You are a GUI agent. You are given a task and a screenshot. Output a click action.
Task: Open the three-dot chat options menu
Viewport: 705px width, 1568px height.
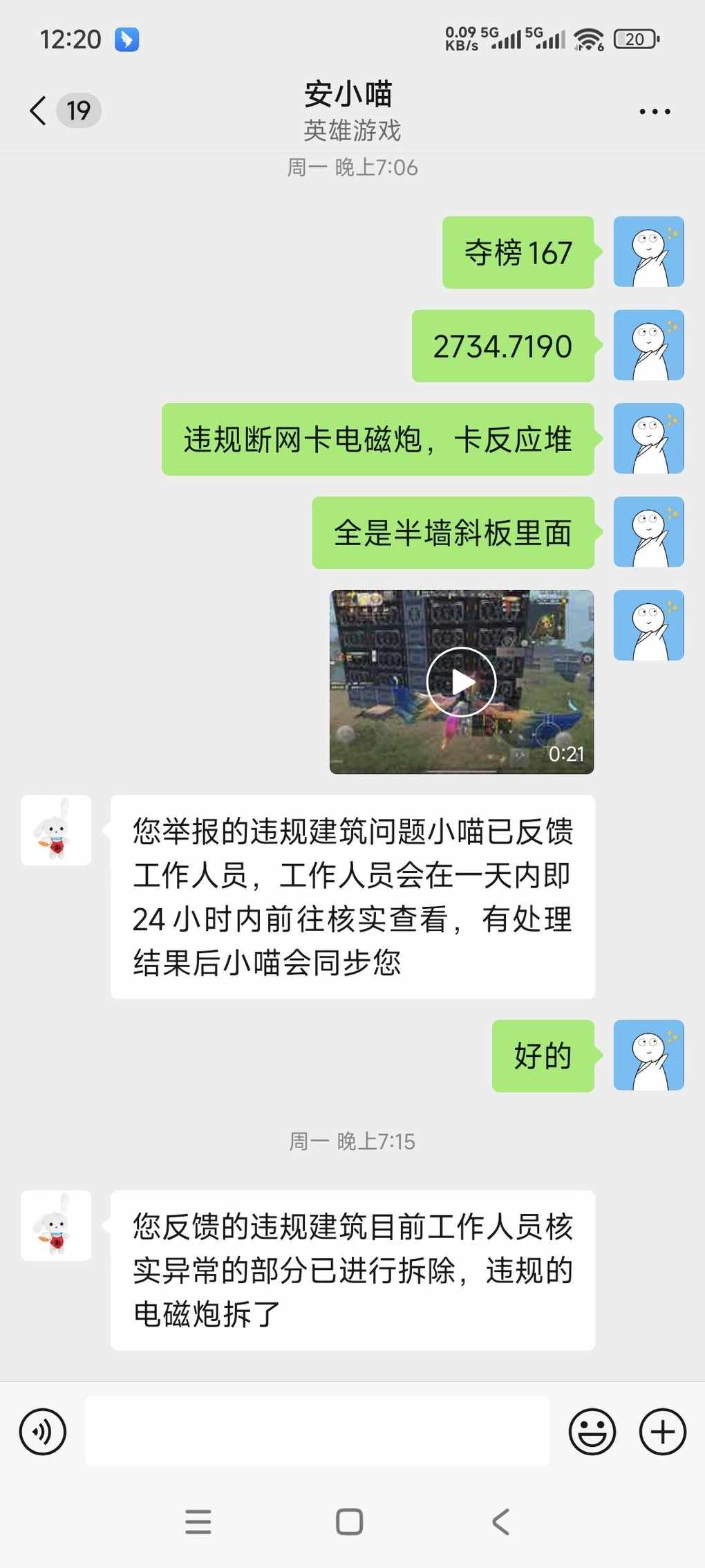[x=654, y=111]
